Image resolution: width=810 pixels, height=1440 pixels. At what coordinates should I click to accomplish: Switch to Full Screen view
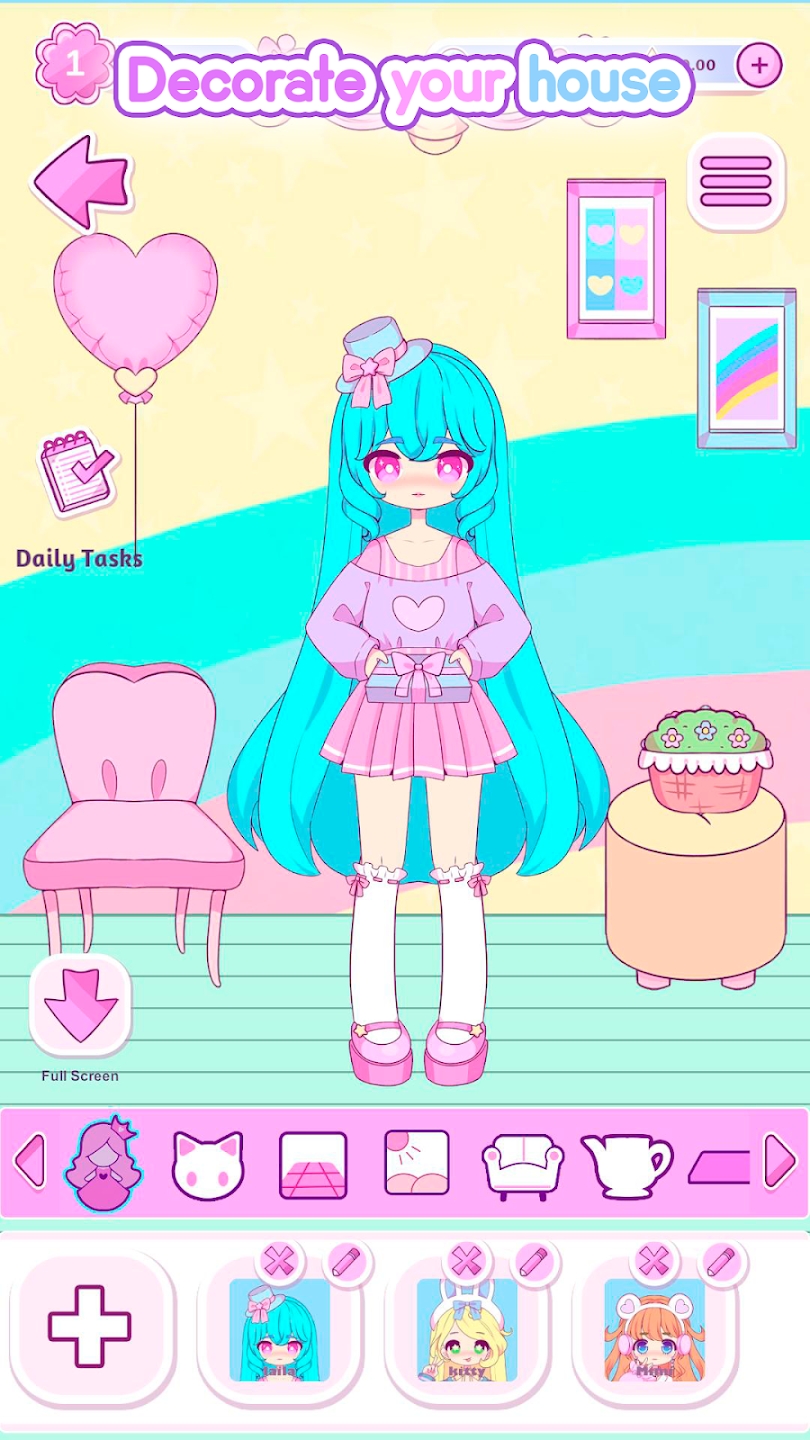[x=80, y=1005]
